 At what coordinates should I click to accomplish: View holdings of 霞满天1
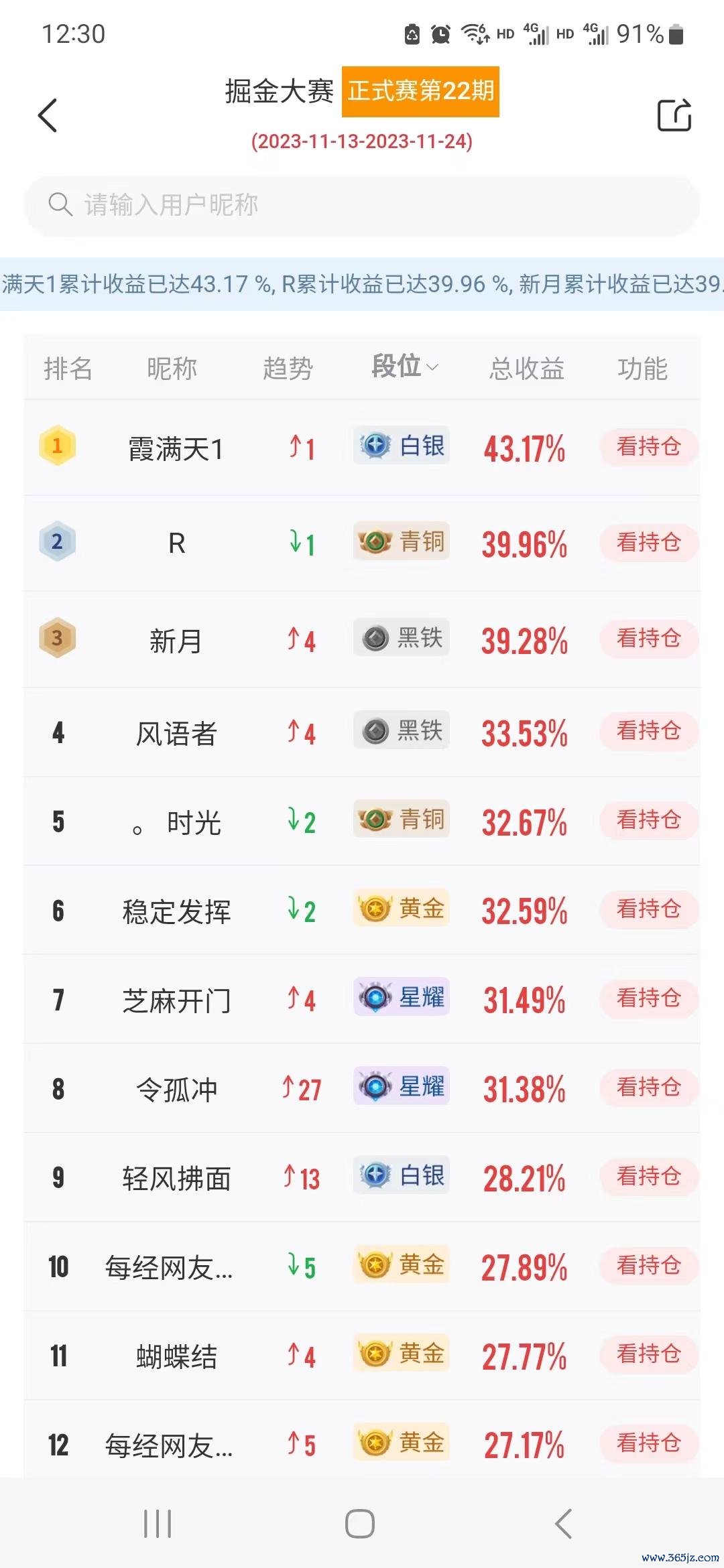[648, 447]
